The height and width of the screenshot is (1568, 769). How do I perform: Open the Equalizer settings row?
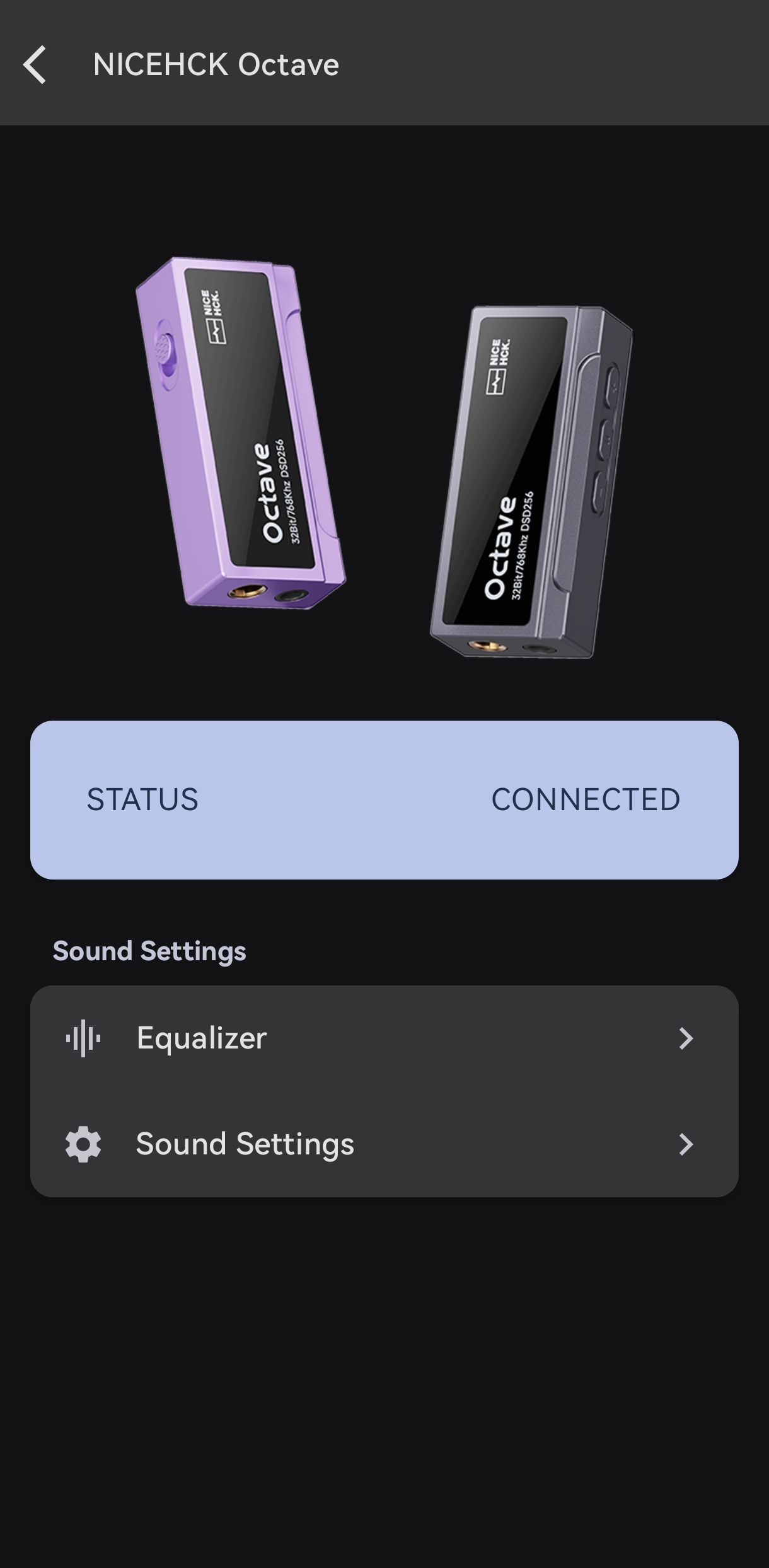click(202, 1037)
